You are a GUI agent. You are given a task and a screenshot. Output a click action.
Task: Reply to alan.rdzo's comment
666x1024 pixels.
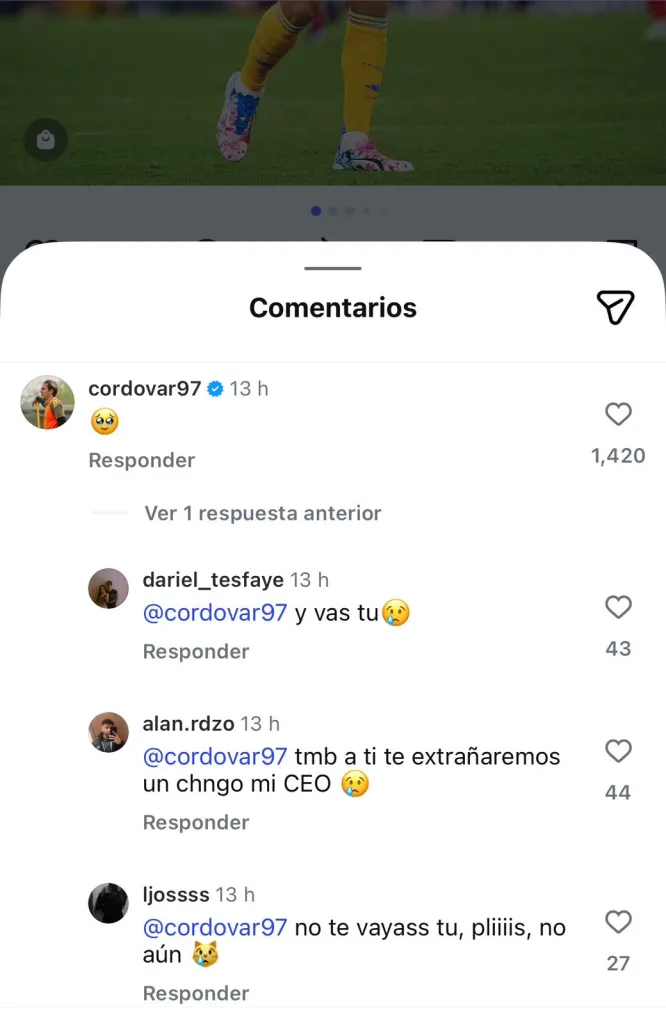click(x=195, y=822)
